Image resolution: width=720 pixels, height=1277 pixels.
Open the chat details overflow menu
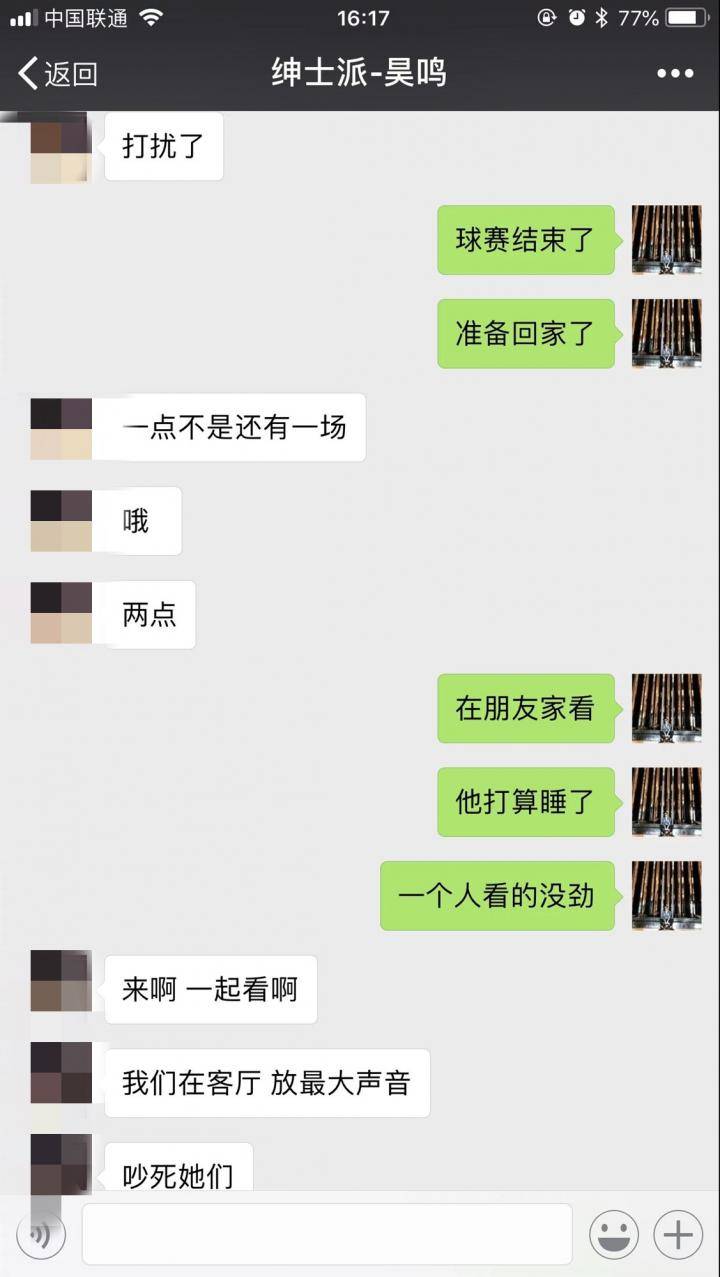tap(675, 73)
